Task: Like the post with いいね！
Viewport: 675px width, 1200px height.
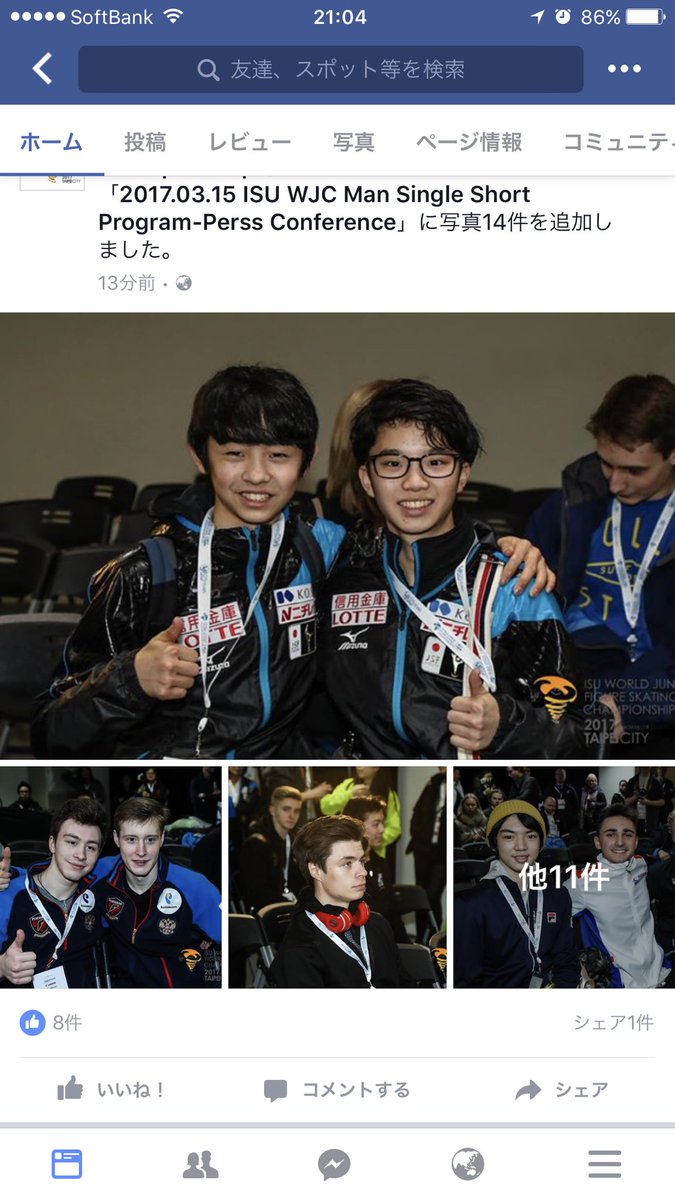Action: coord(111,1090)
